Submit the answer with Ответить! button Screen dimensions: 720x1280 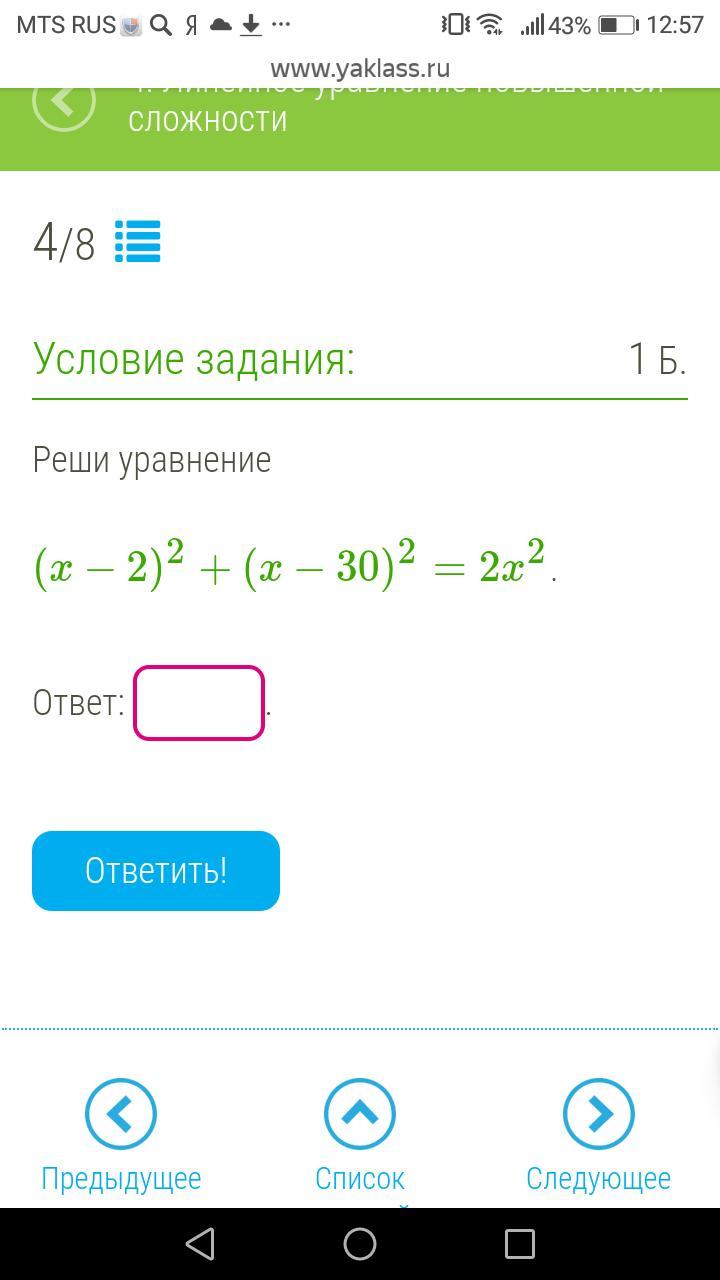156,871
